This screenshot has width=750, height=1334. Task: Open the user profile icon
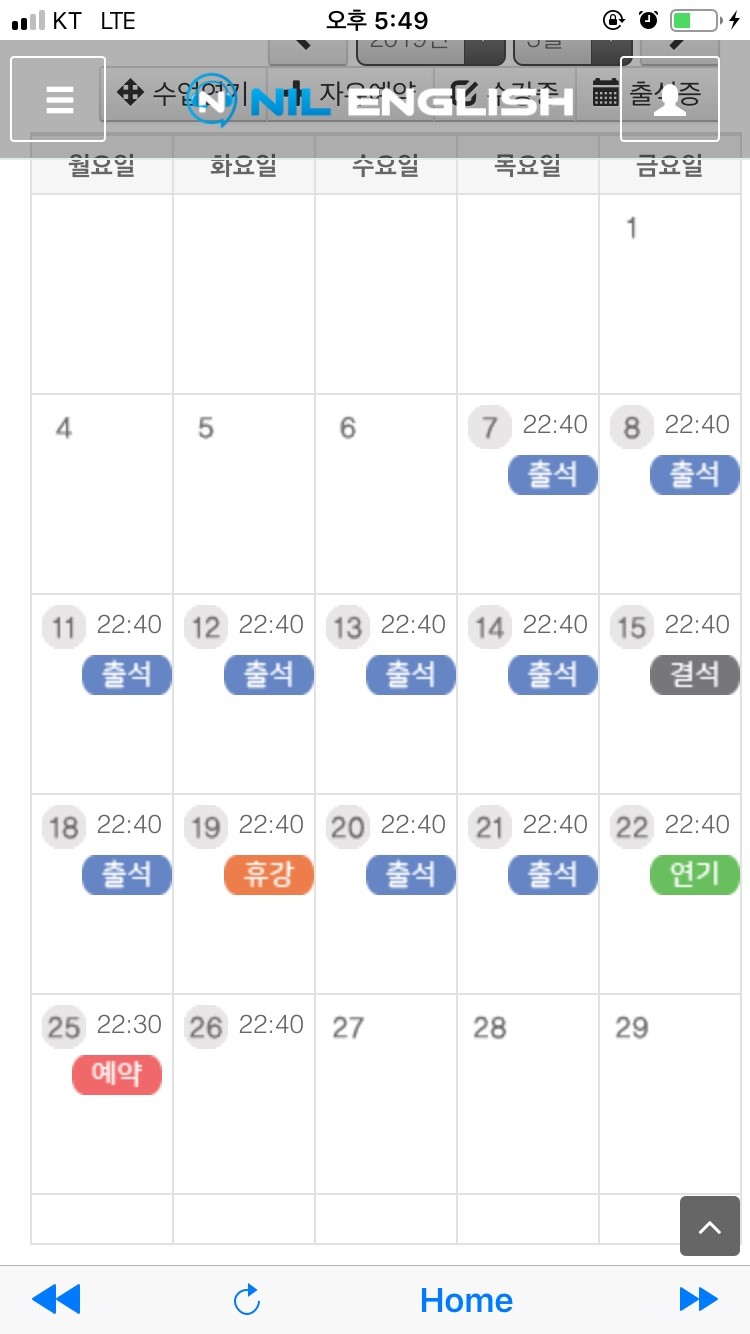(x=670, y=99)
